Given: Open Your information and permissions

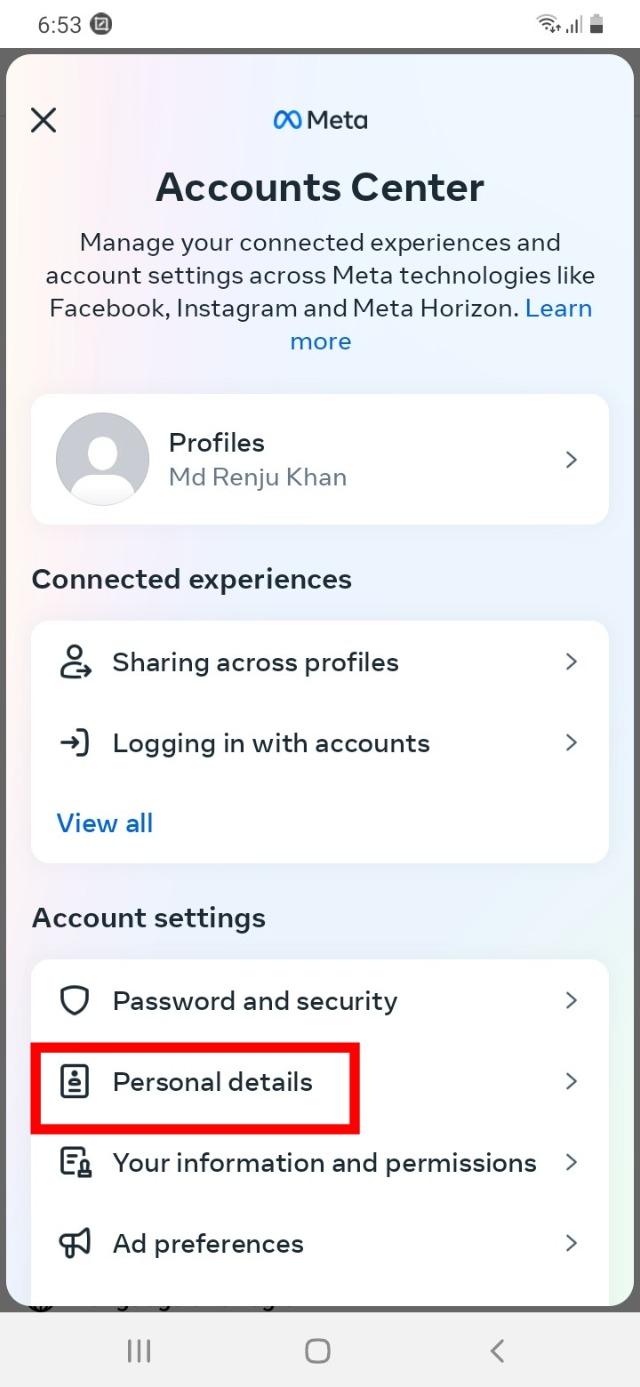Looking at the screenshot, I should [x=320, y=1163].
